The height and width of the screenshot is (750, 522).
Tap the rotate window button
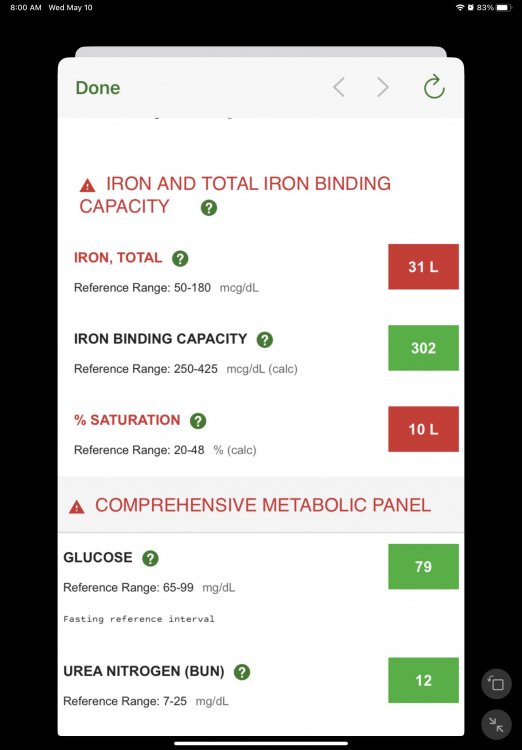(496, 684)
